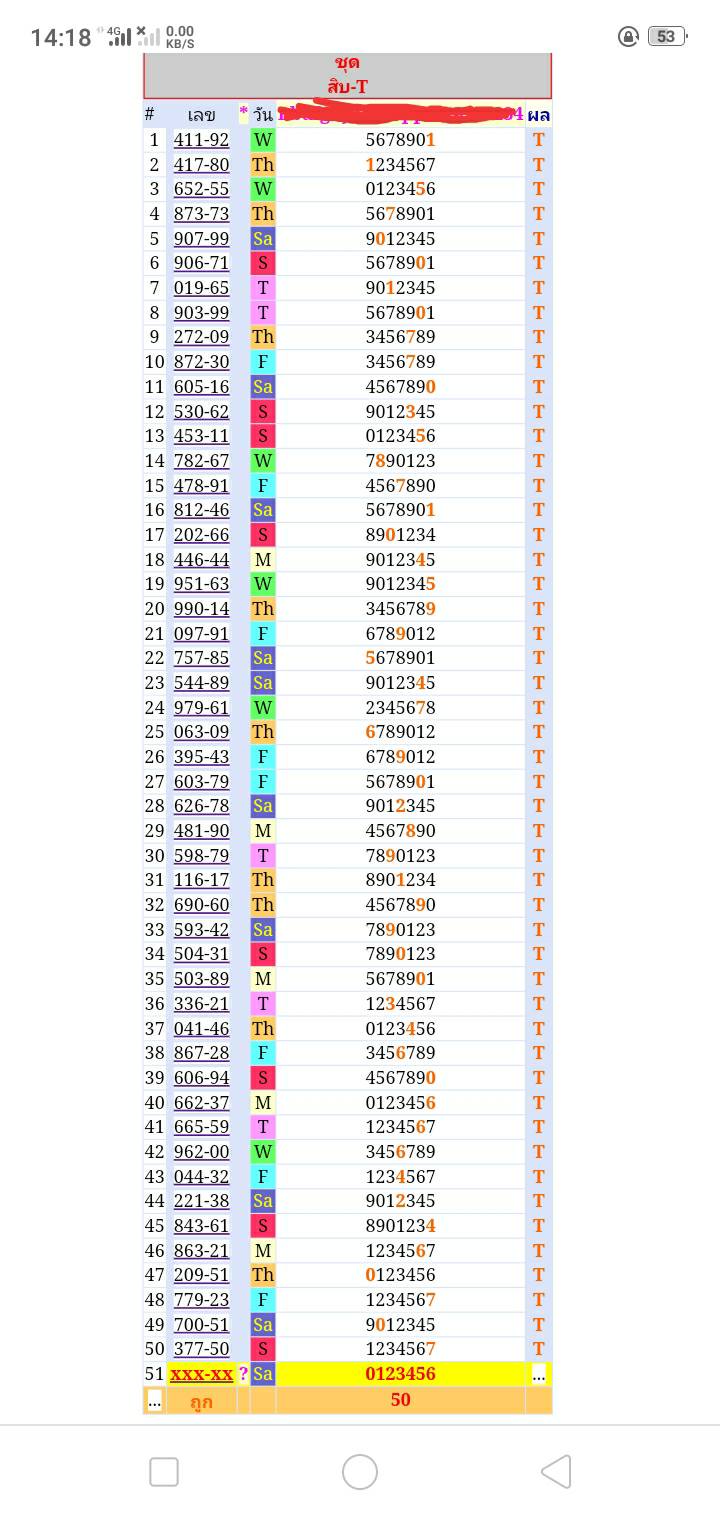
Task: Open the 411-92 number link
Action: pos(201,140)
